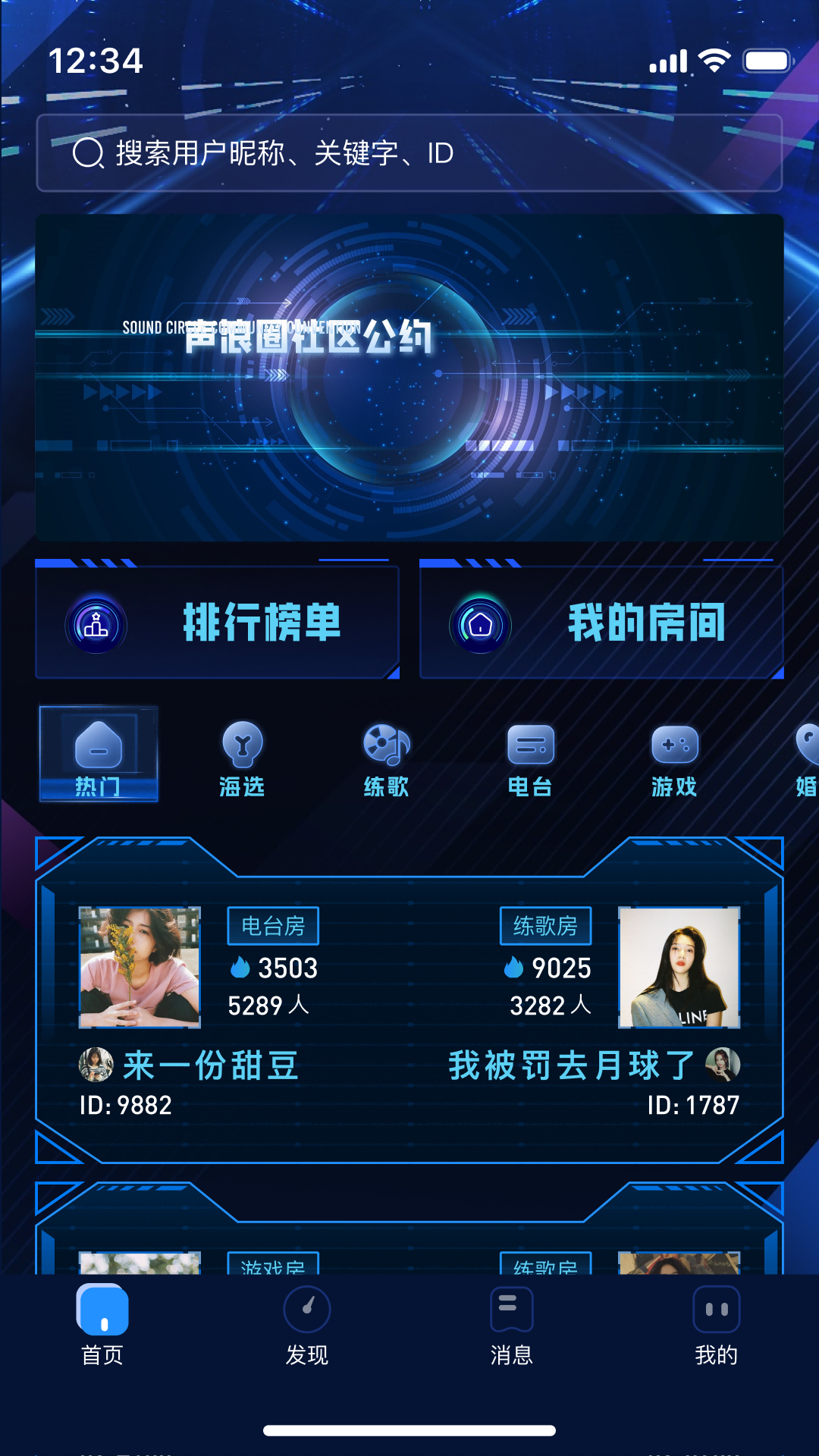Switch to the 游戏 category
This screenshot has height=1456, width=819.
click(x=674, y=758)
